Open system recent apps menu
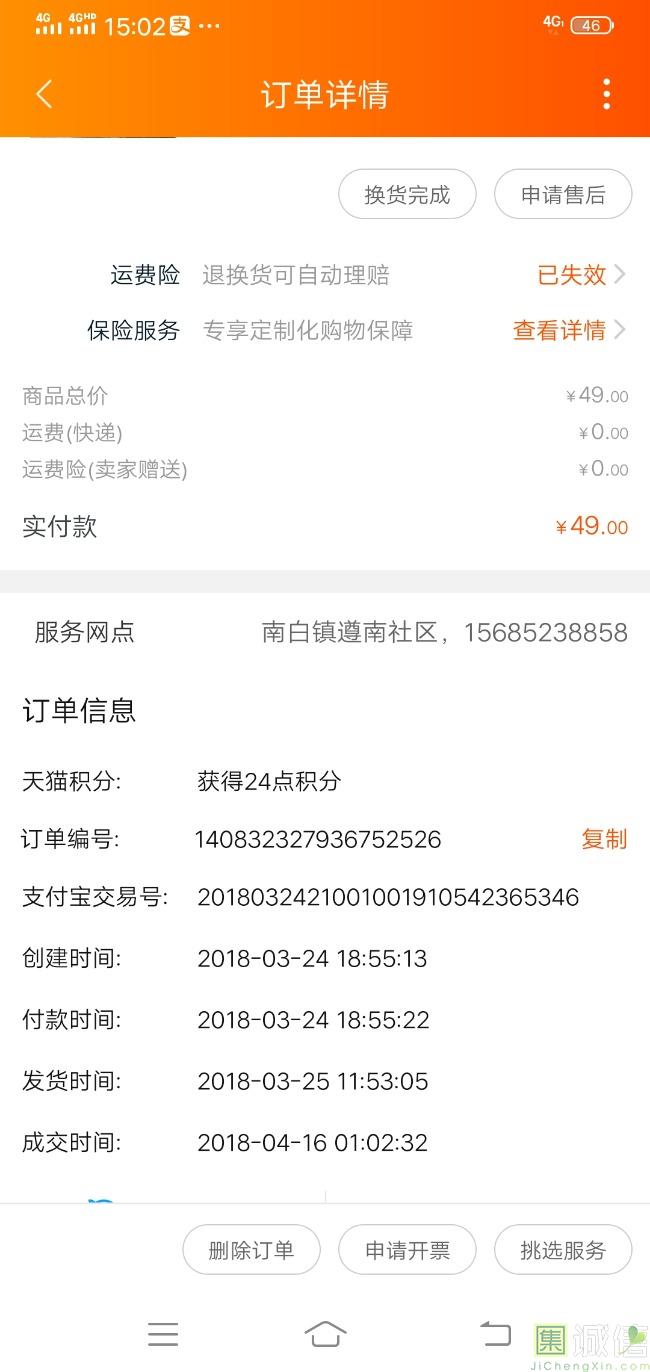 [x=162, y=1334]
